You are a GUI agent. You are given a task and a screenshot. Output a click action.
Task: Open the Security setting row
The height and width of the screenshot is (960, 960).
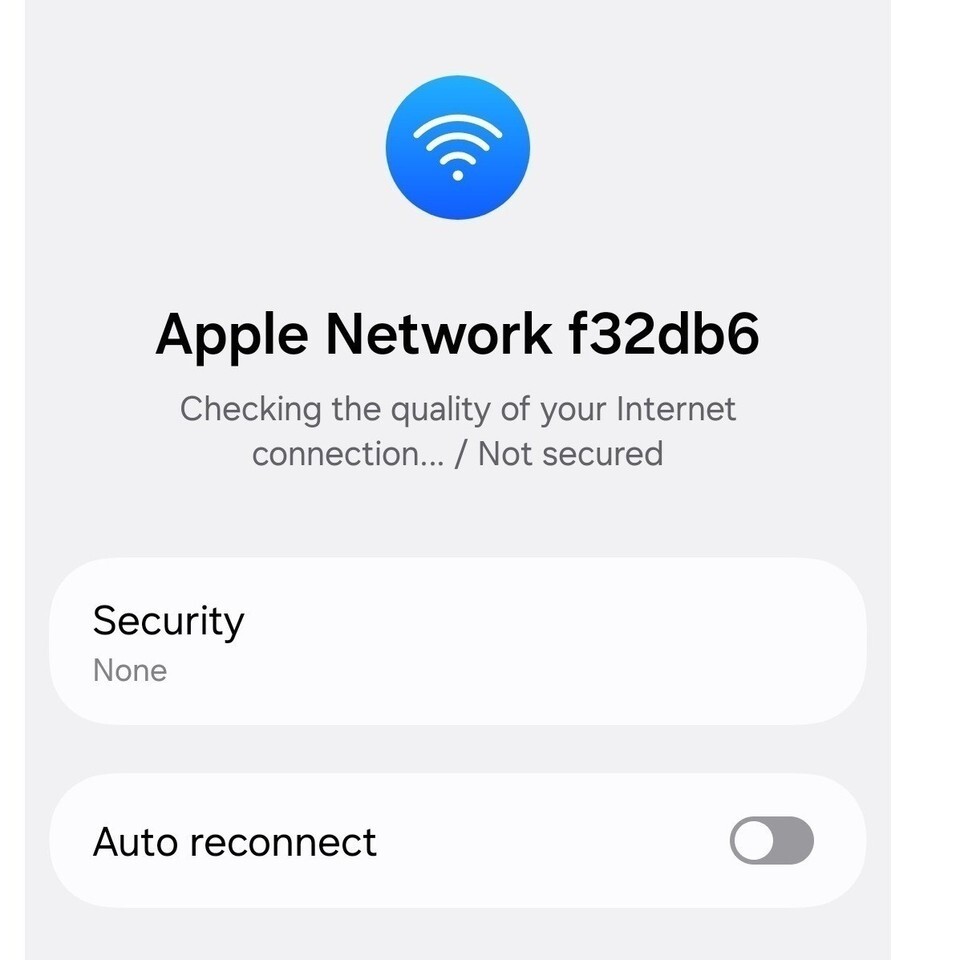click(x=457, y=641)
